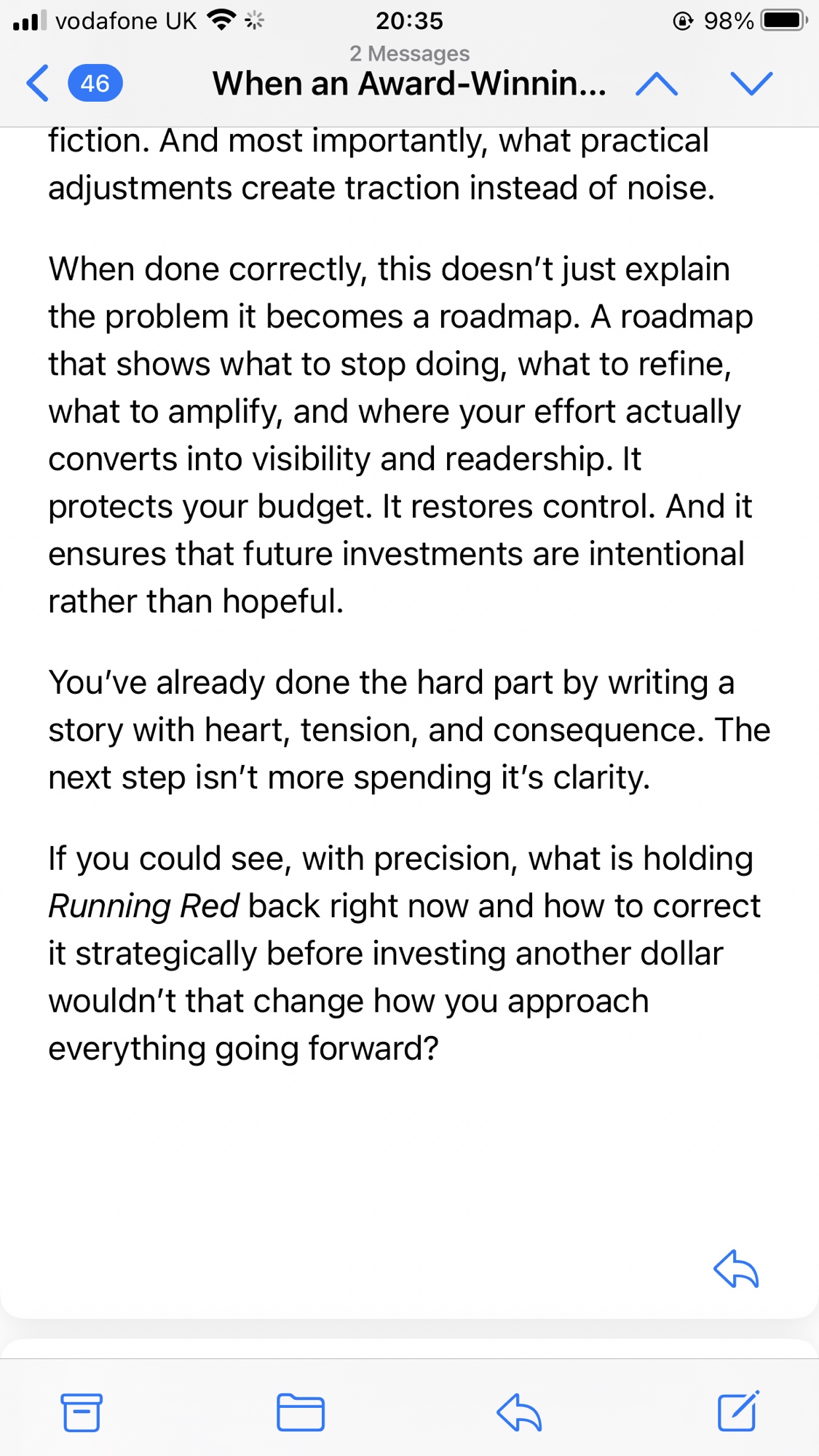The height and width of the screenshot is (1456, 819).
Task: Move this email to a folder
Action: click(300, 1413)
